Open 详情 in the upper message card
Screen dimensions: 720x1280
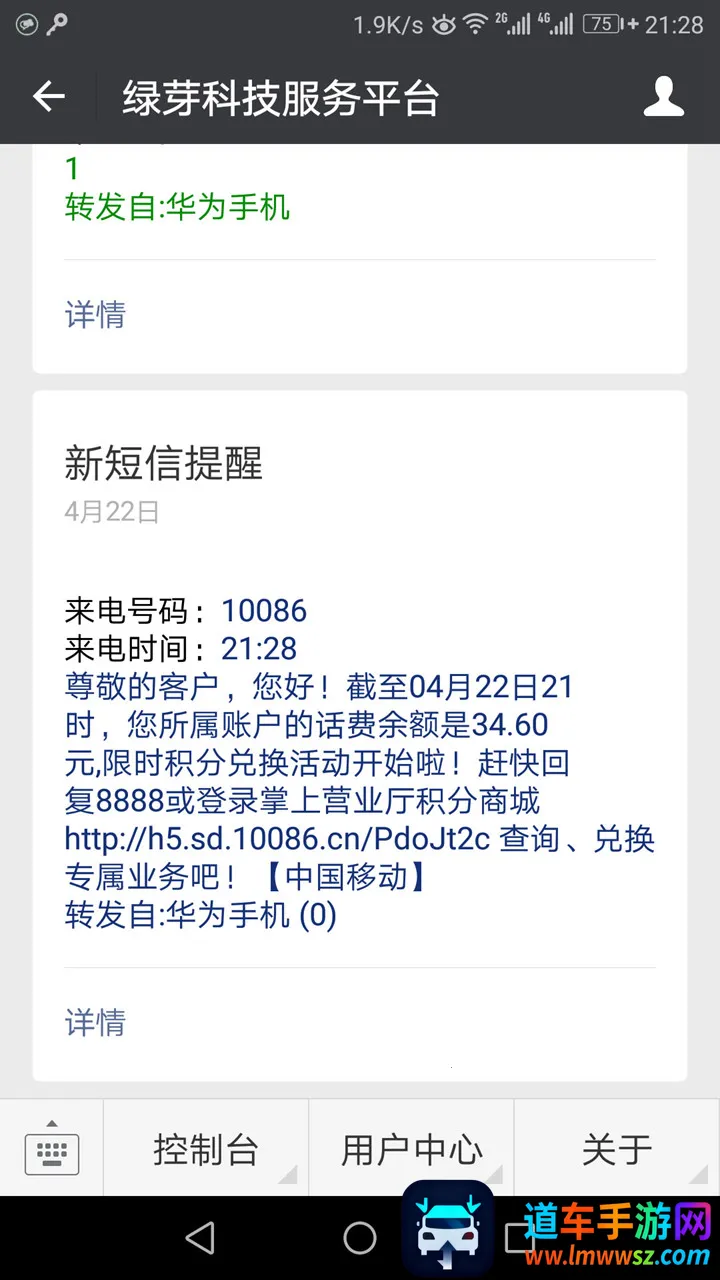tap(95, 314)
